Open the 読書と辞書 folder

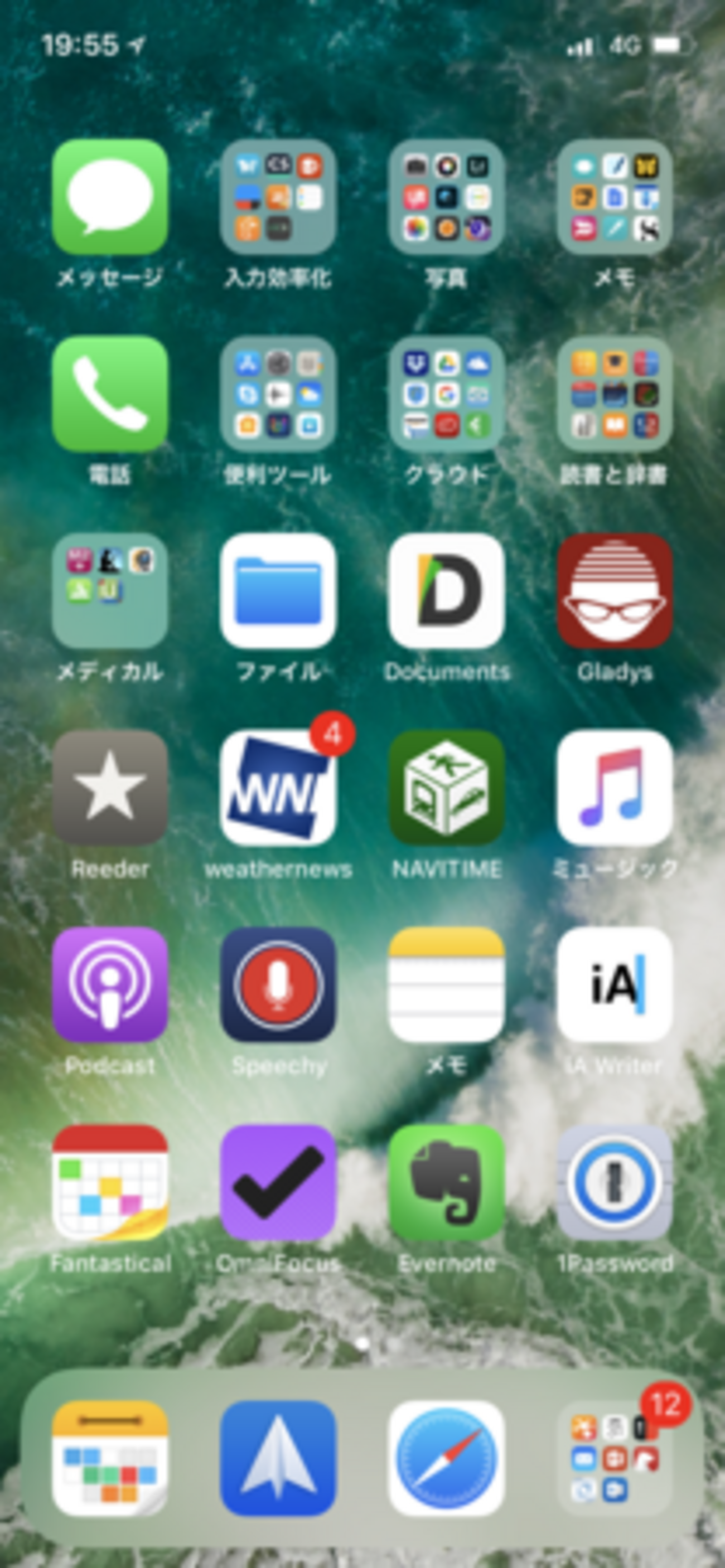pos(614,393)
